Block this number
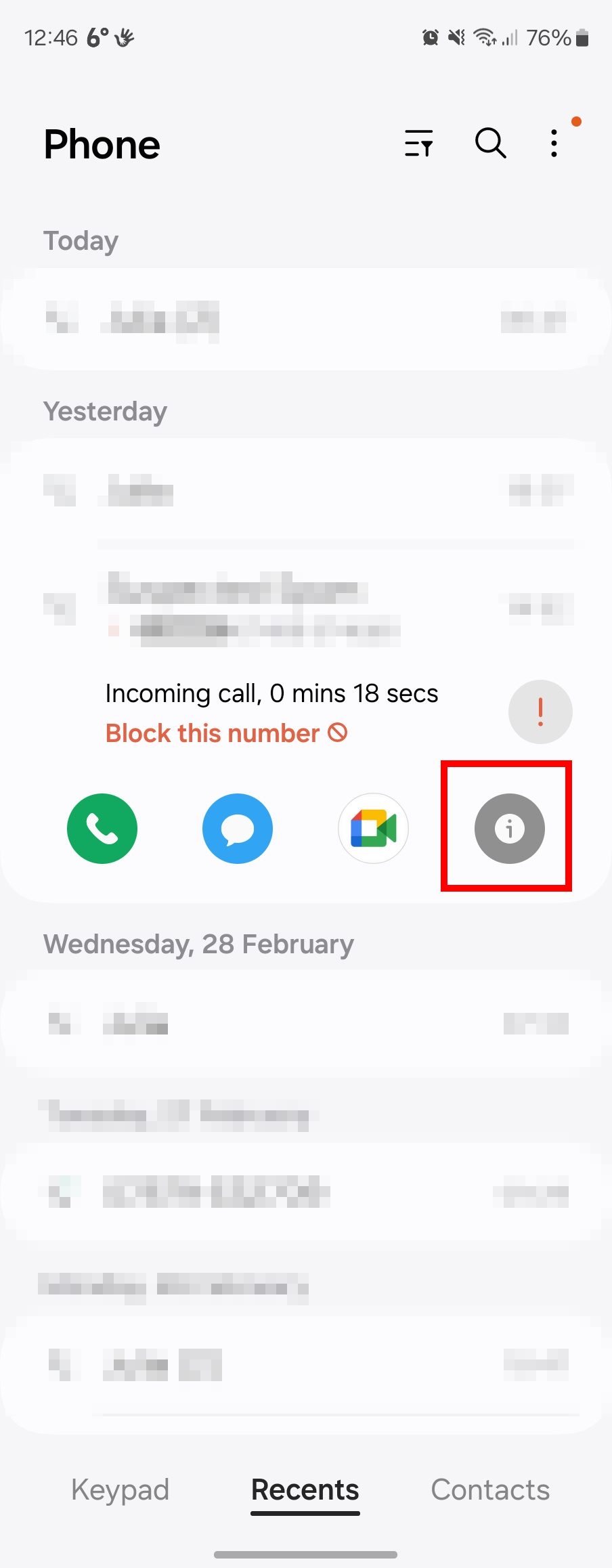The width and height of the screenshot is (612, 1568). (x=226, y=733)
